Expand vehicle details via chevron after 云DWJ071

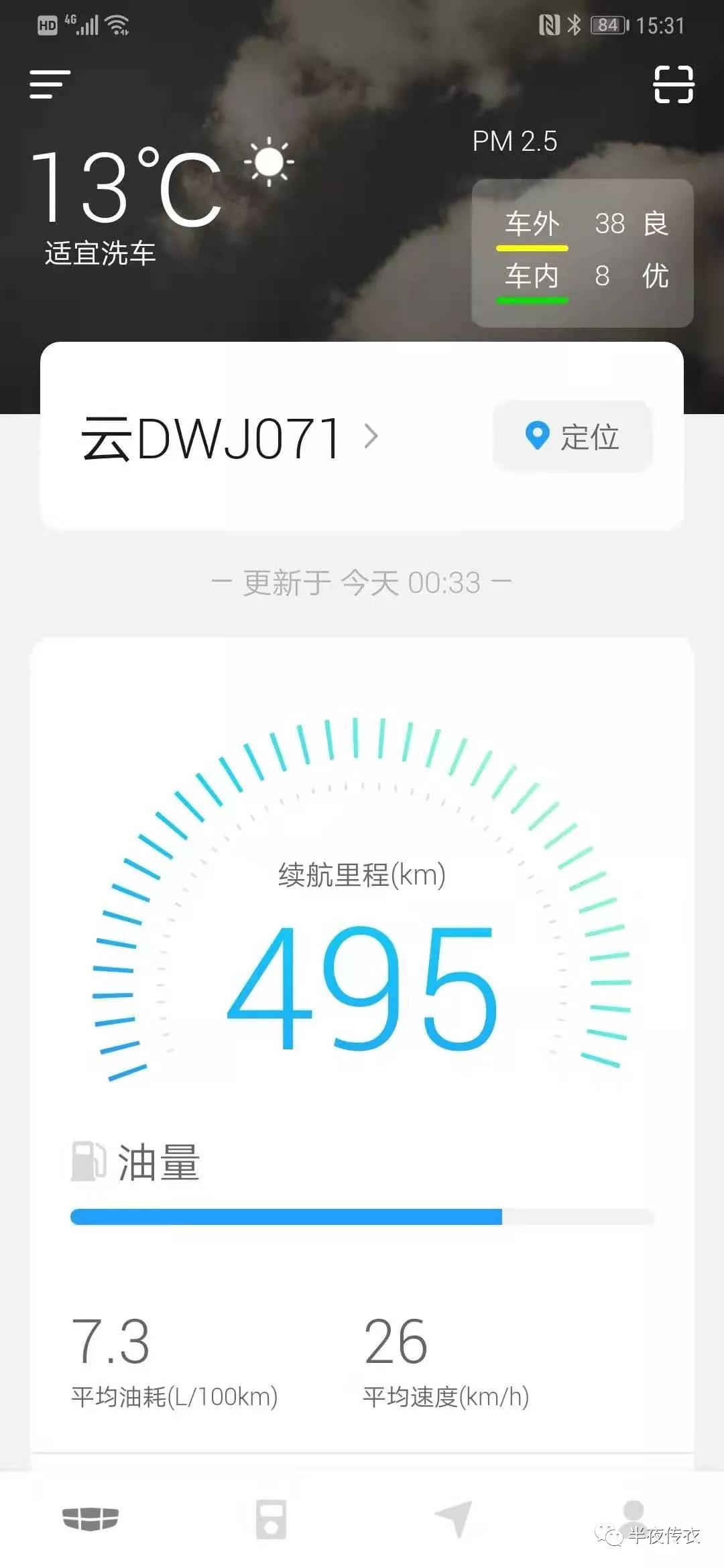click(x=369, y=437)
